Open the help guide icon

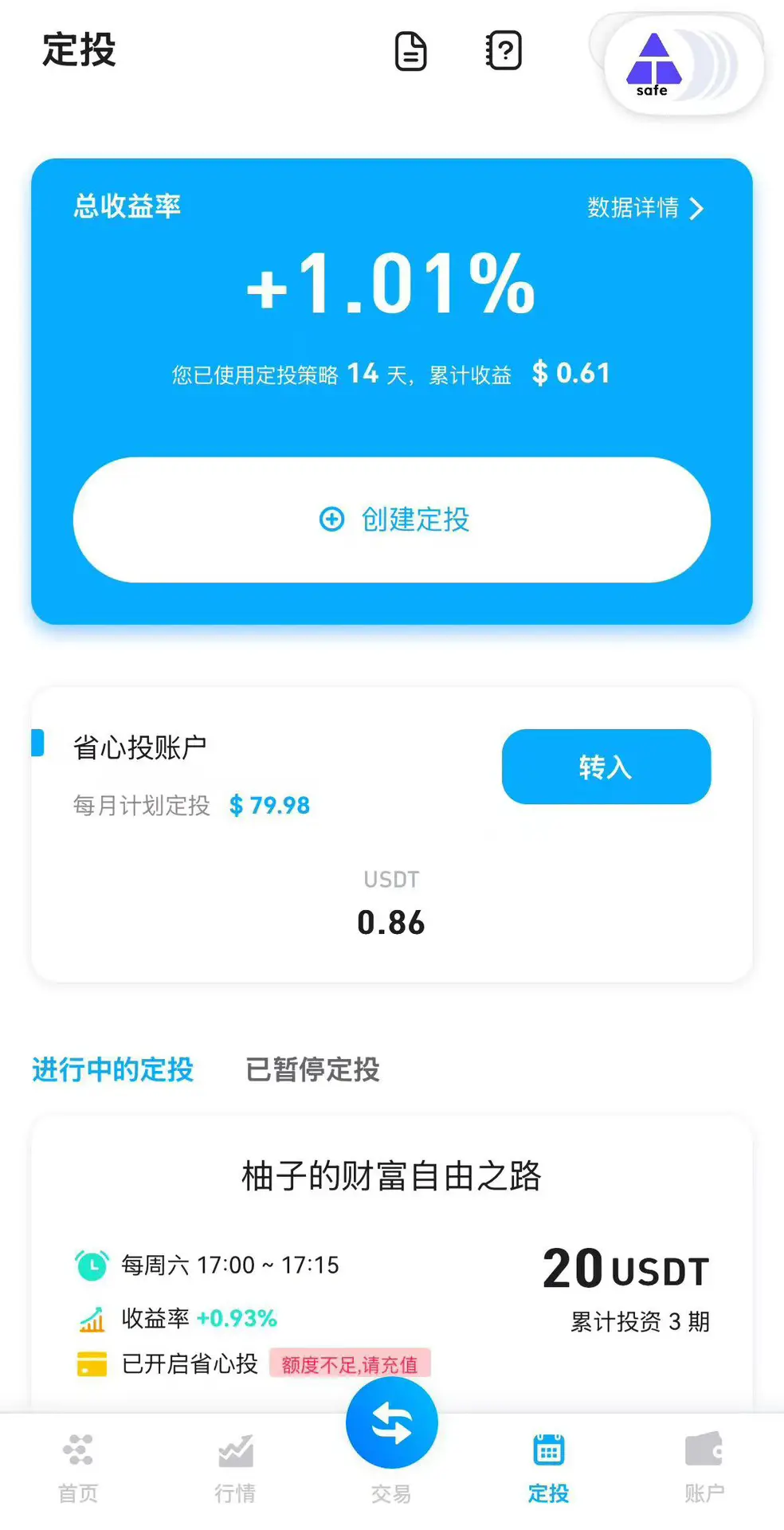[x=504, y=52]
